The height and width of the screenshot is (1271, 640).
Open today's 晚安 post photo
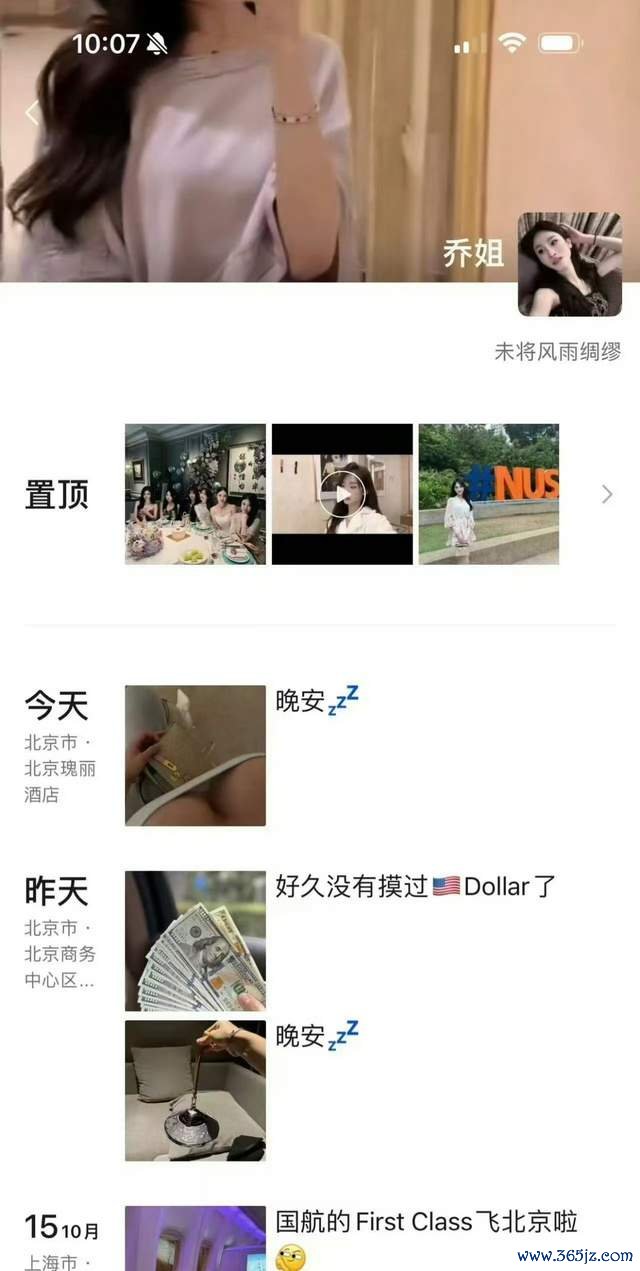[x=195, y=755]
